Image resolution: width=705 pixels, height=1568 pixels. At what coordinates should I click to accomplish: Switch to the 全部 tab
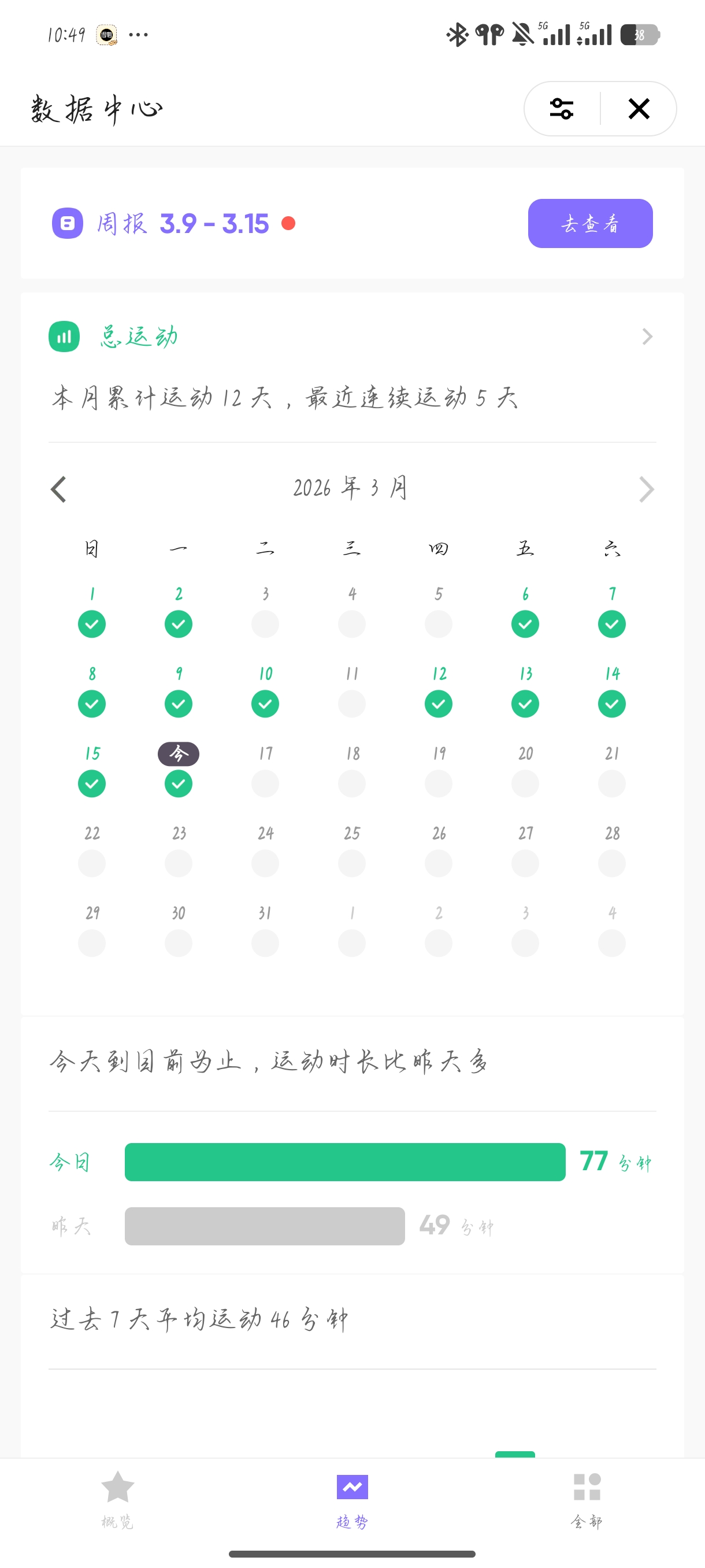587,1500
